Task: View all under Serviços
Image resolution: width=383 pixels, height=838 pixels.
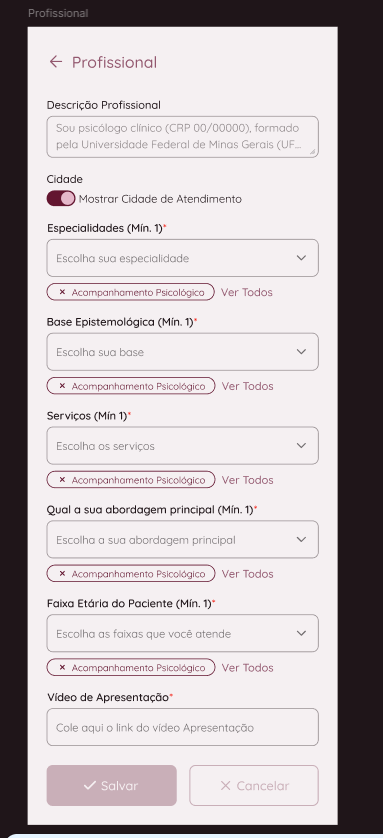Action: pos(247,480)
